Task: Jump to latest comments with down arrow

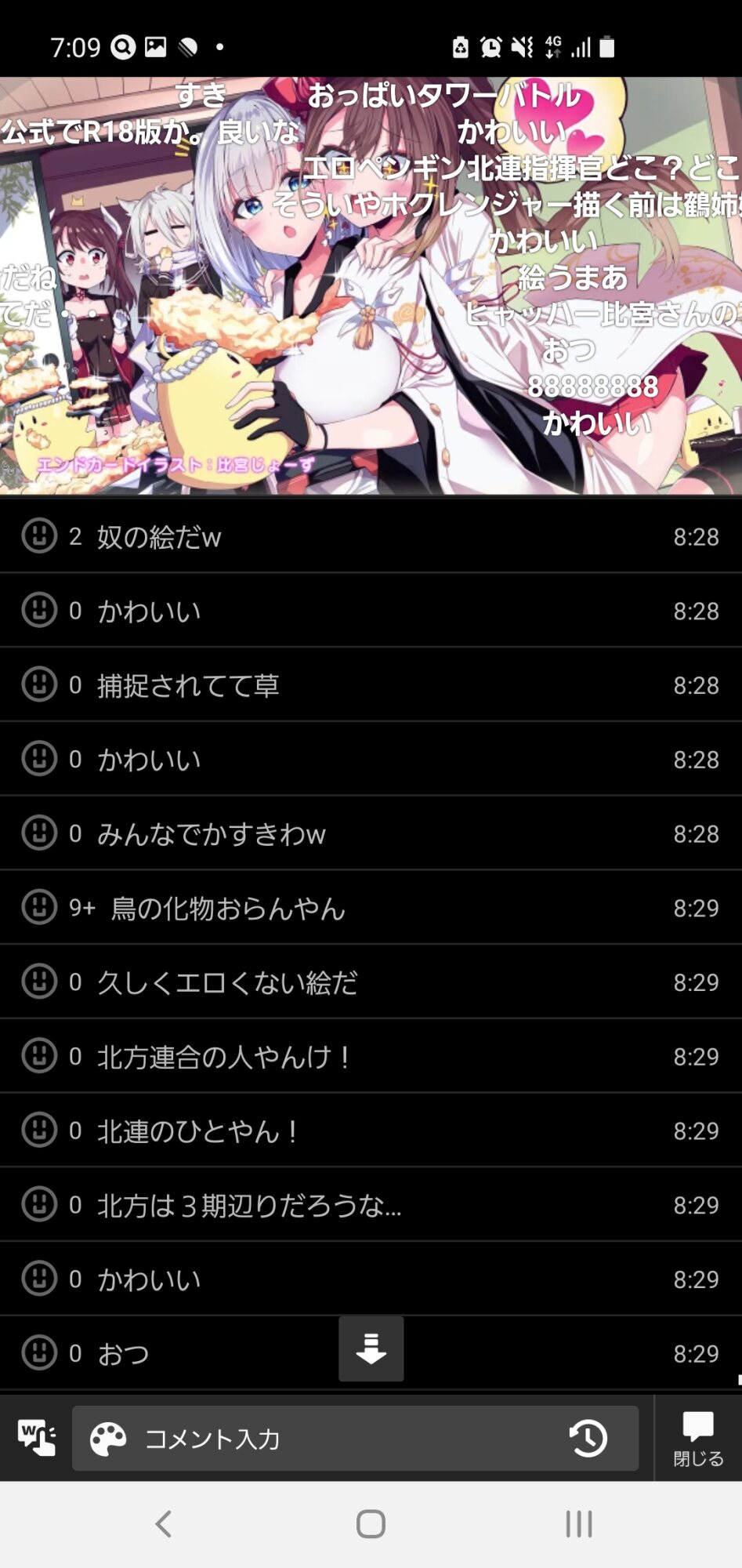Action: (x=371, y=1348)
